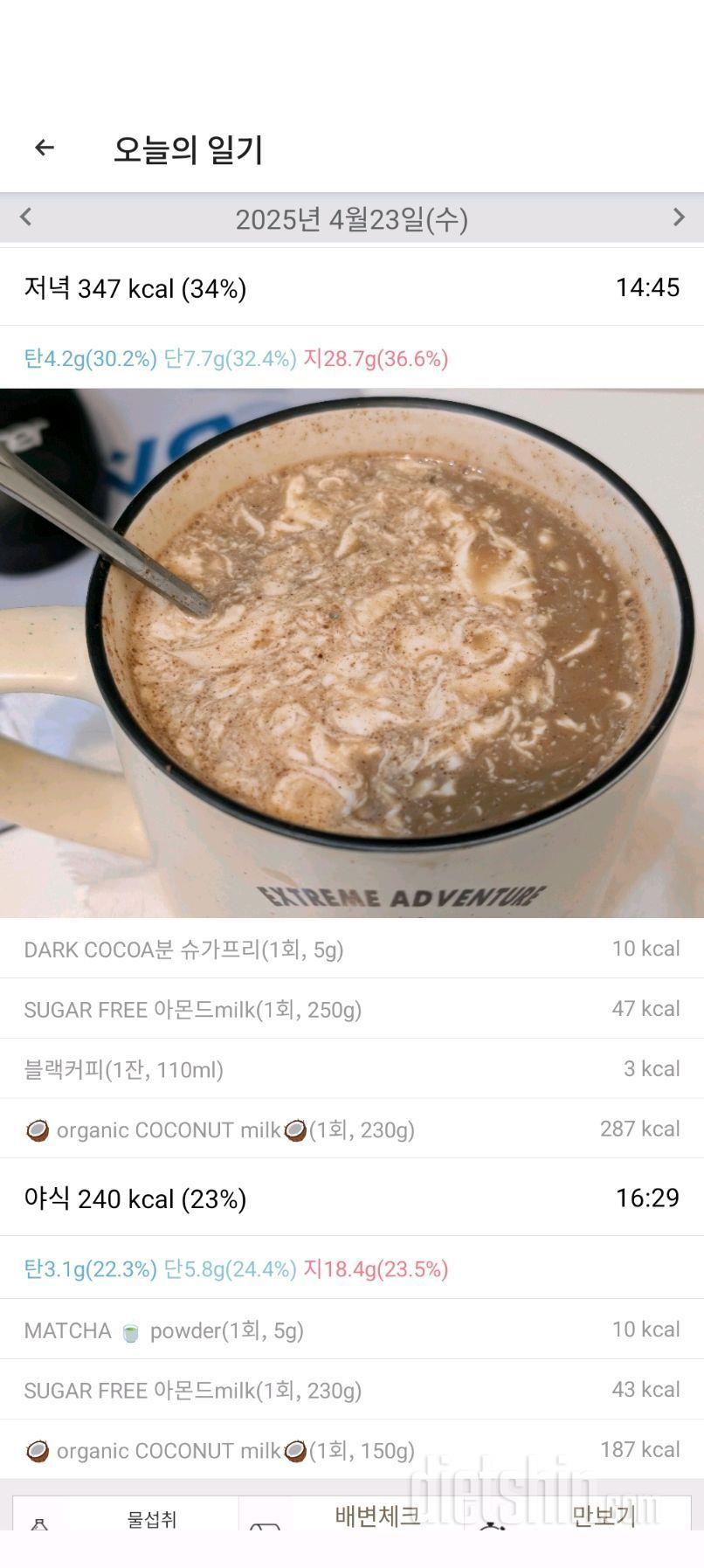Screen dimensions: 704x1568
Task: Go to the previous day
Action: point(26,218)
